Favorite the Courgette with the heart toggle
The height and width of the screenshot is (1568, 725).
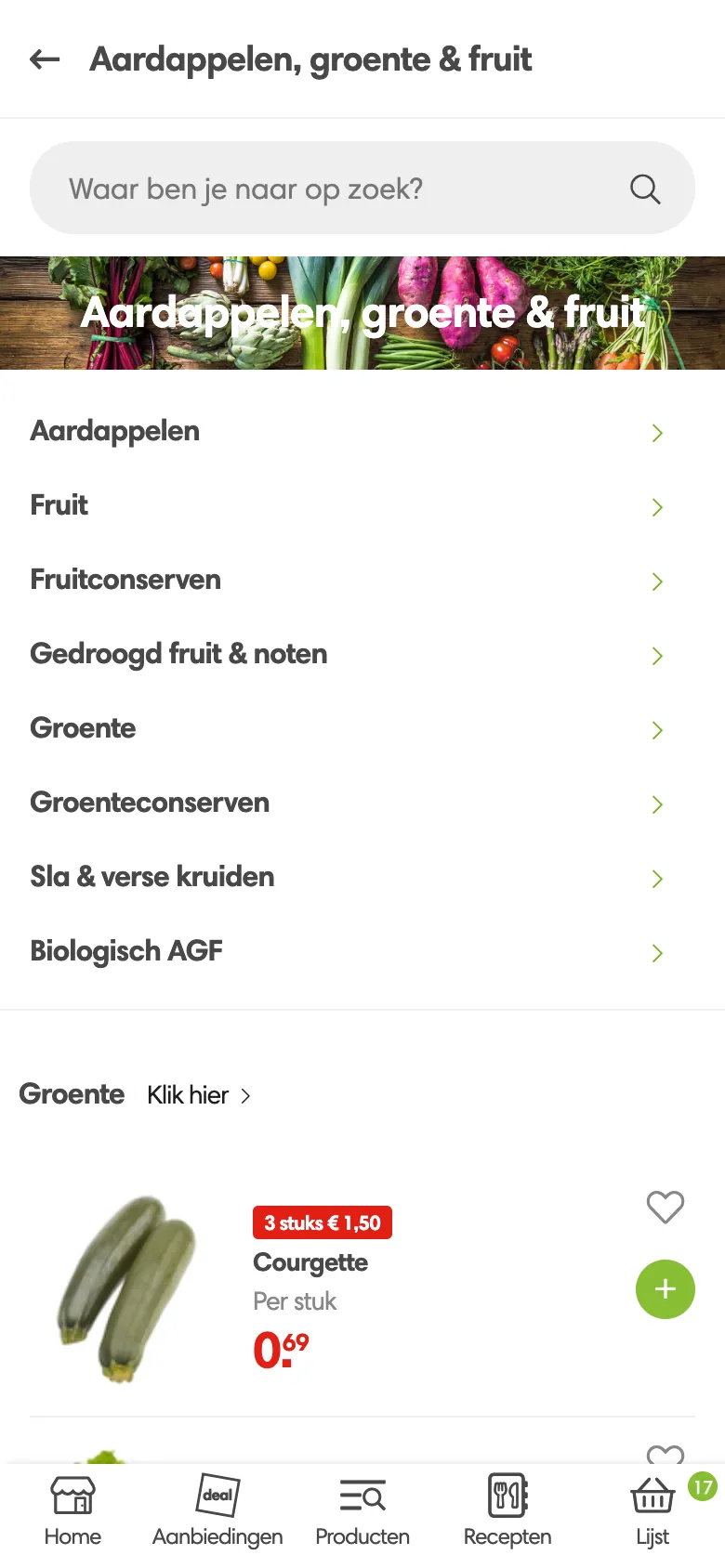click(x=665, y=1208)
